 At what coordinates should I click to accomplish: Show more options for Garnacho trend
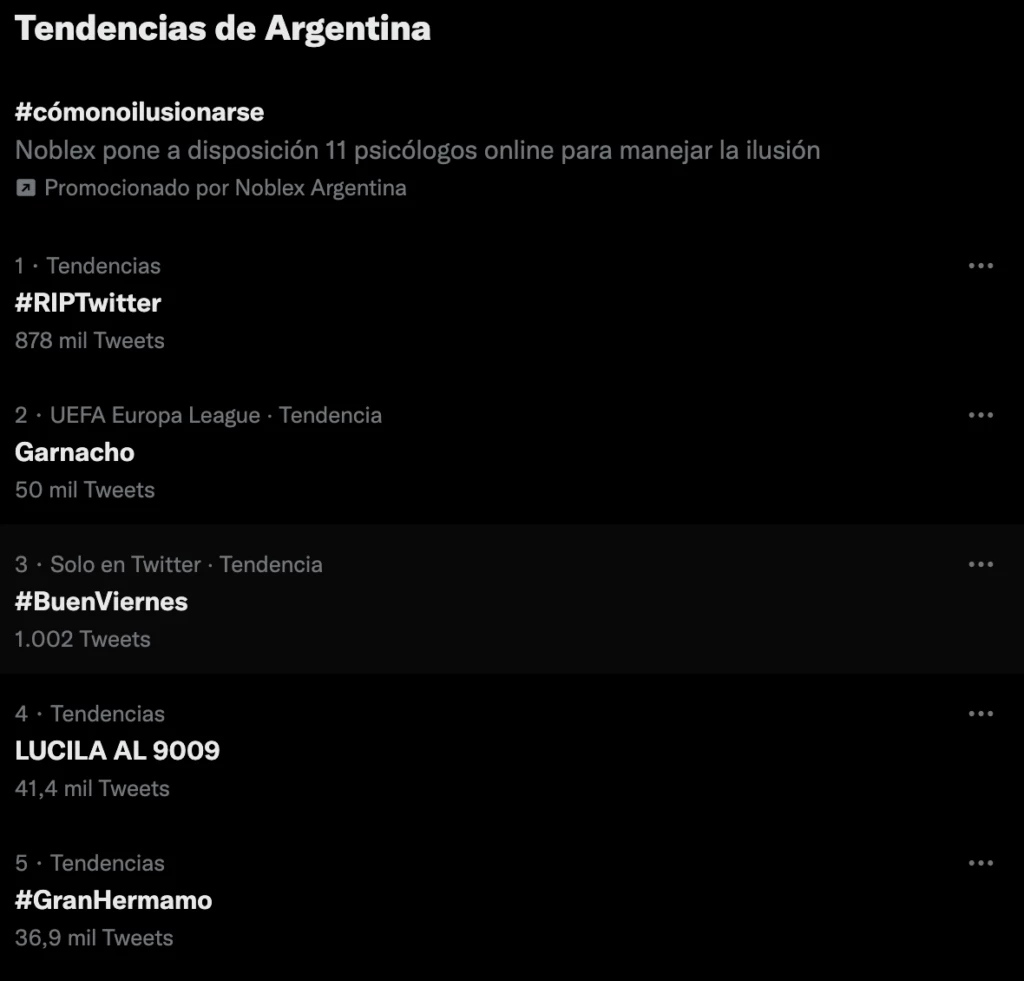click(x=980, y=415)
